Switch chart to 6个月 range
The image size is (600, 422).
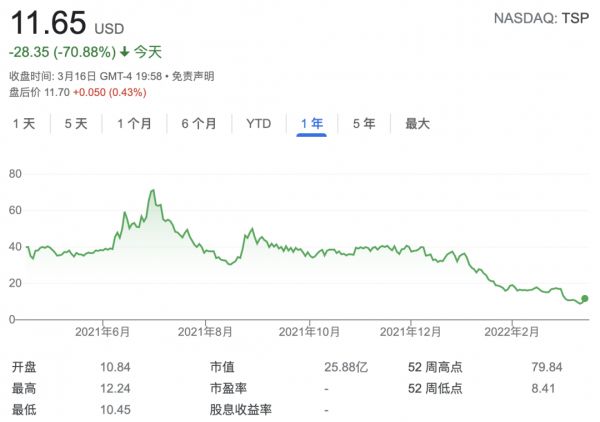tap(199, 124)
